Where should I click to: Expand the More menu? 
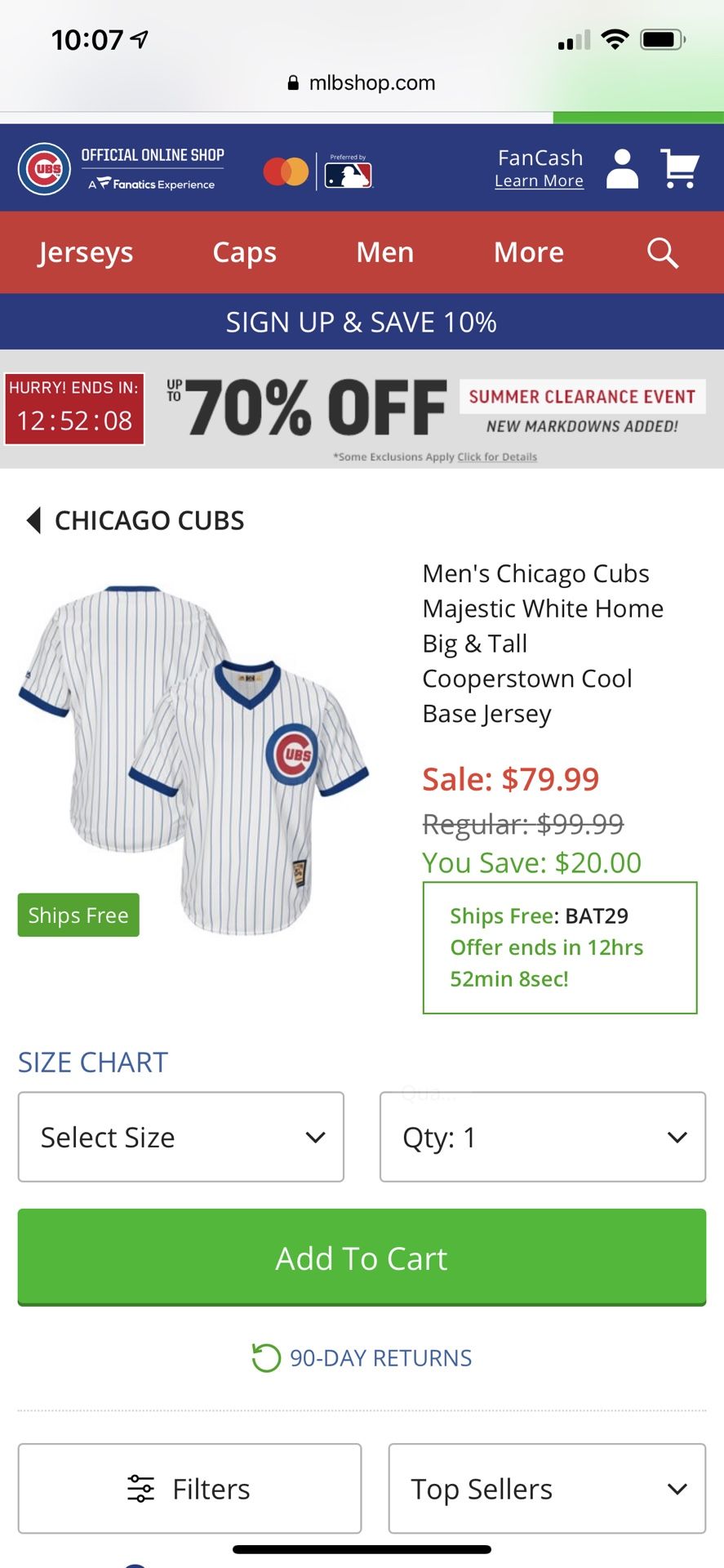point(529,252)
